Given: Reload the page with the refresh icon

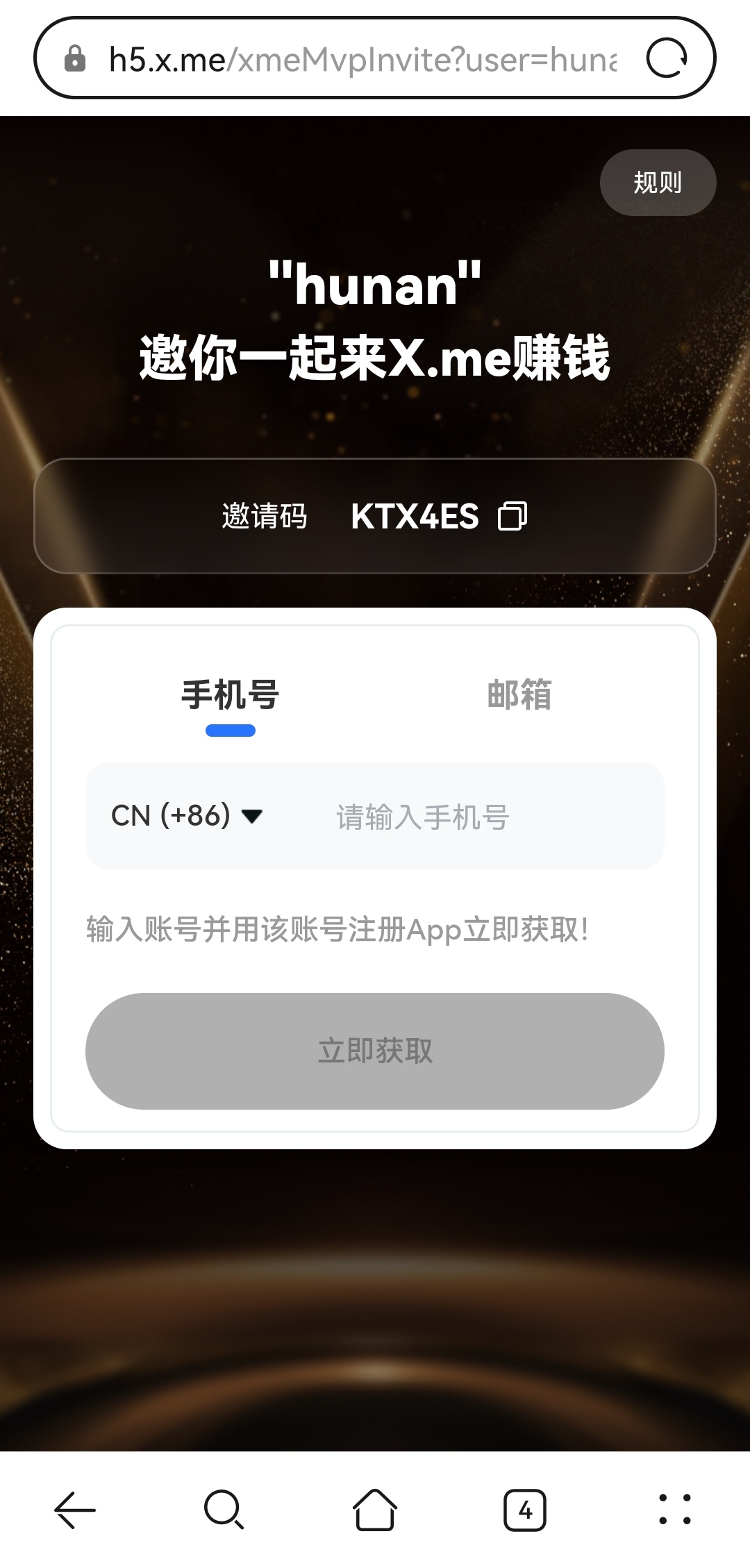Looking at the screenshot, I should point(667,58).
